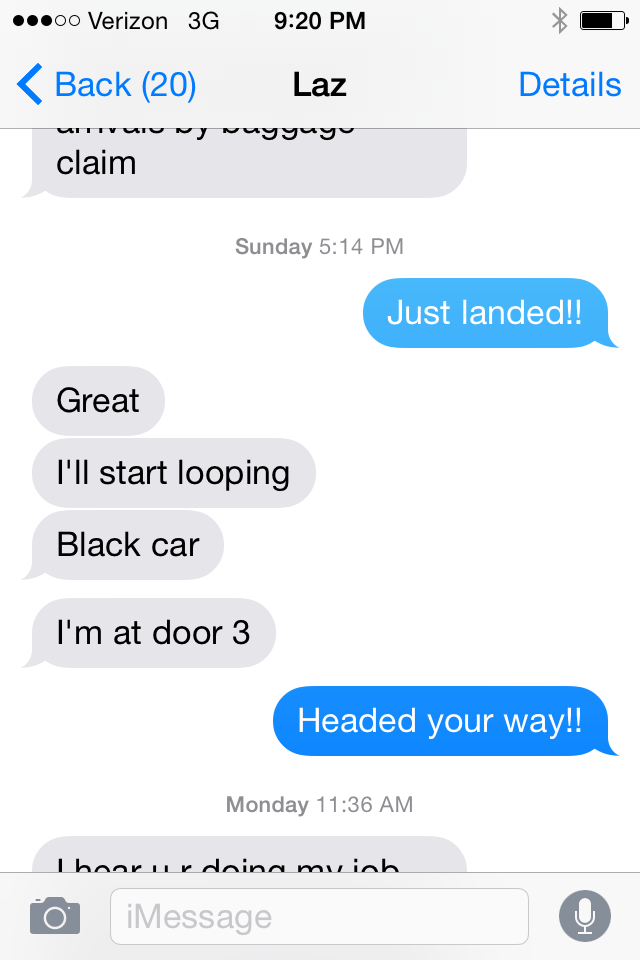Go back to the messages list
The height and width of the screenshot is (960, 640).
107,85
